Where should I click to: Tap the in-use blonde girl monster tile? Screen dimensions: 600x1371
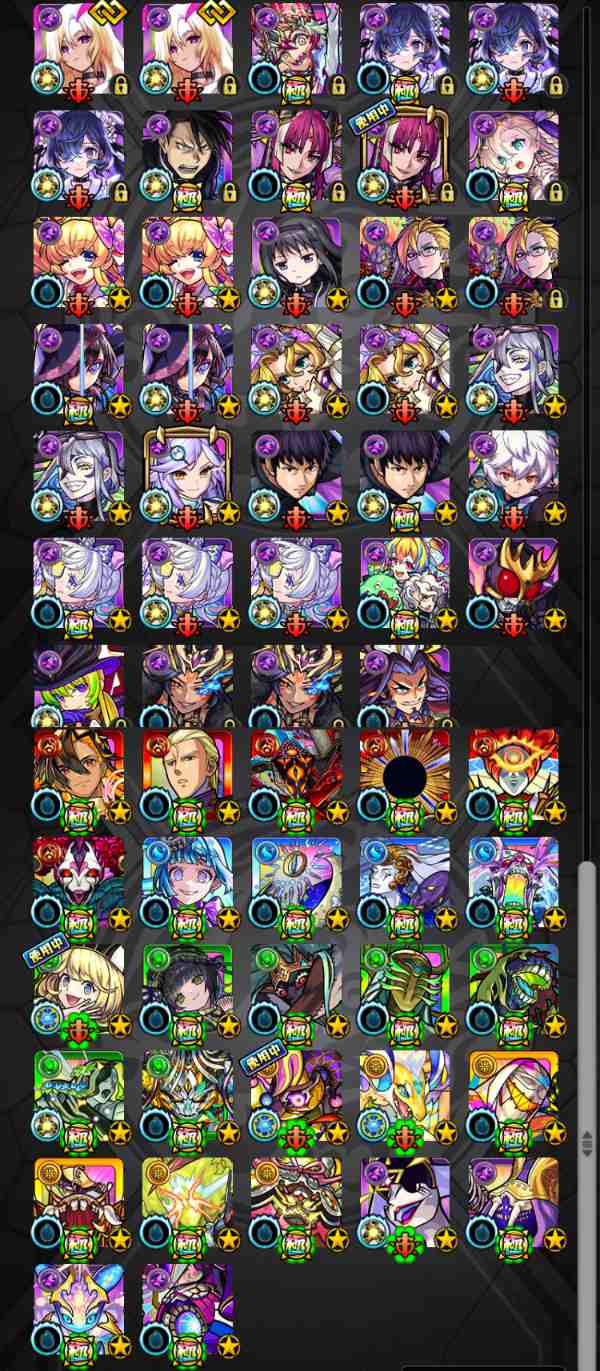coord(79,990)
